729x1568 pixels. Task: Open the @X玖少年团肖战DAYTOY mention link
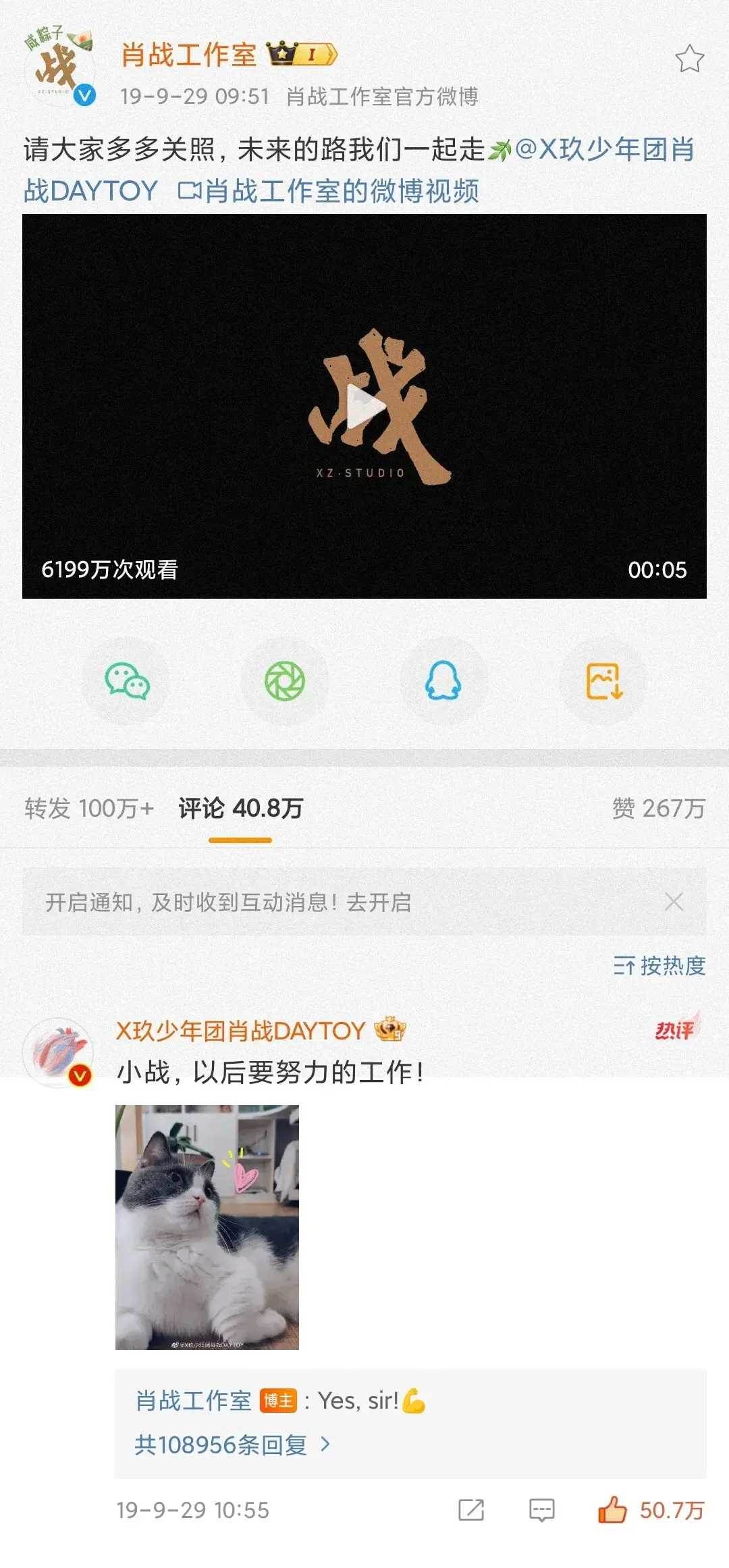[604, 150]
